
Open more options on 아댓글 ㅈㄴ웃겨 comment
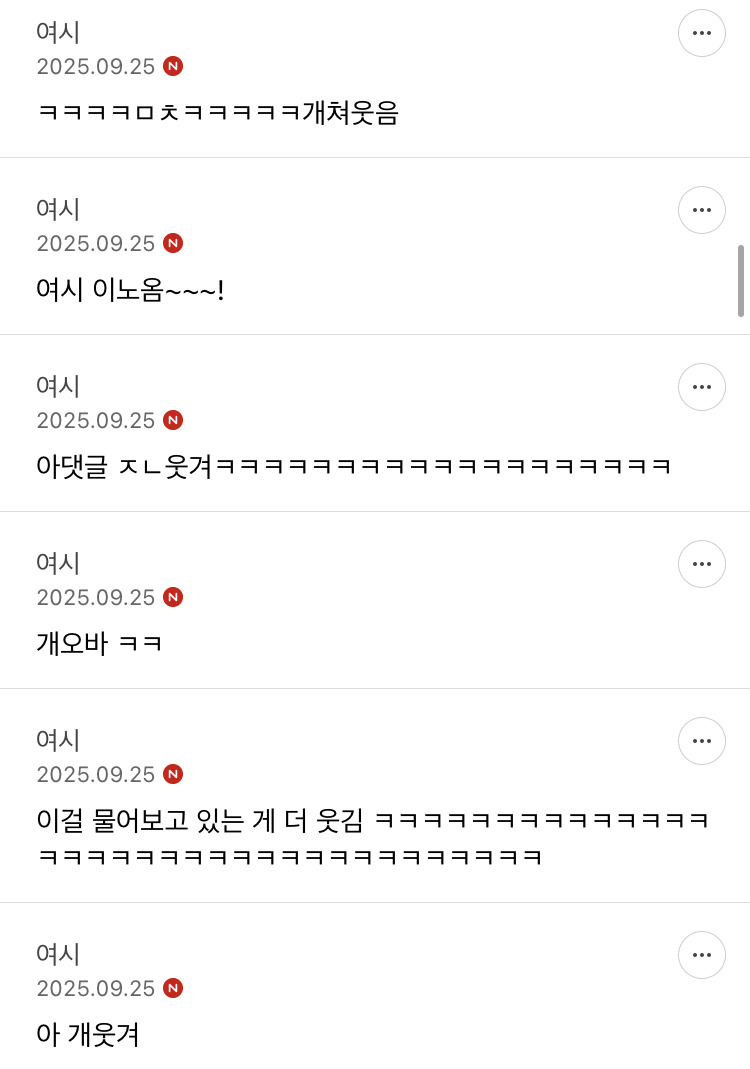(x=702, y=387)
